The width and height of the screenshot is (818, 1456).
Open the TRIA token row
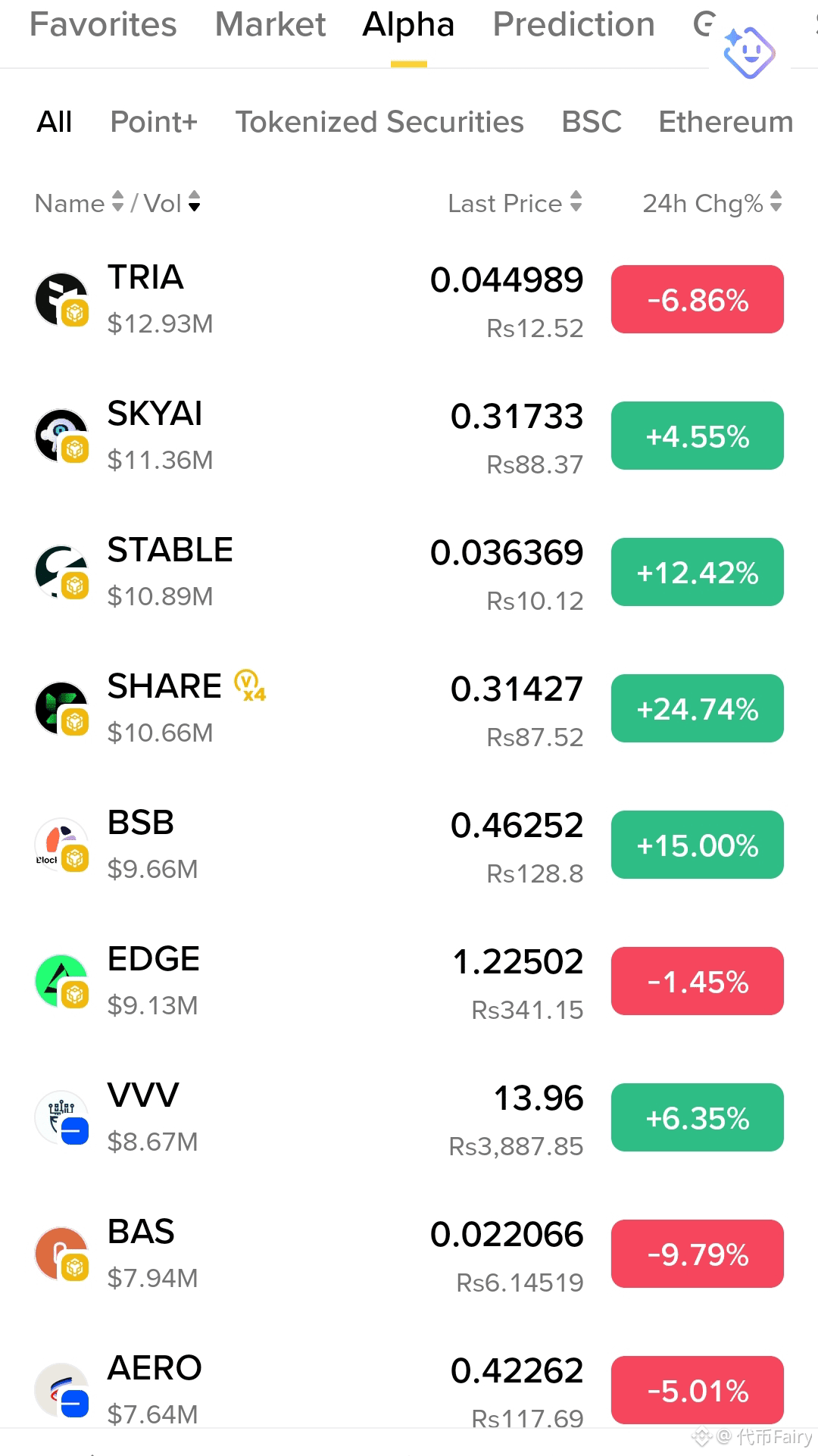coord(409,300)
